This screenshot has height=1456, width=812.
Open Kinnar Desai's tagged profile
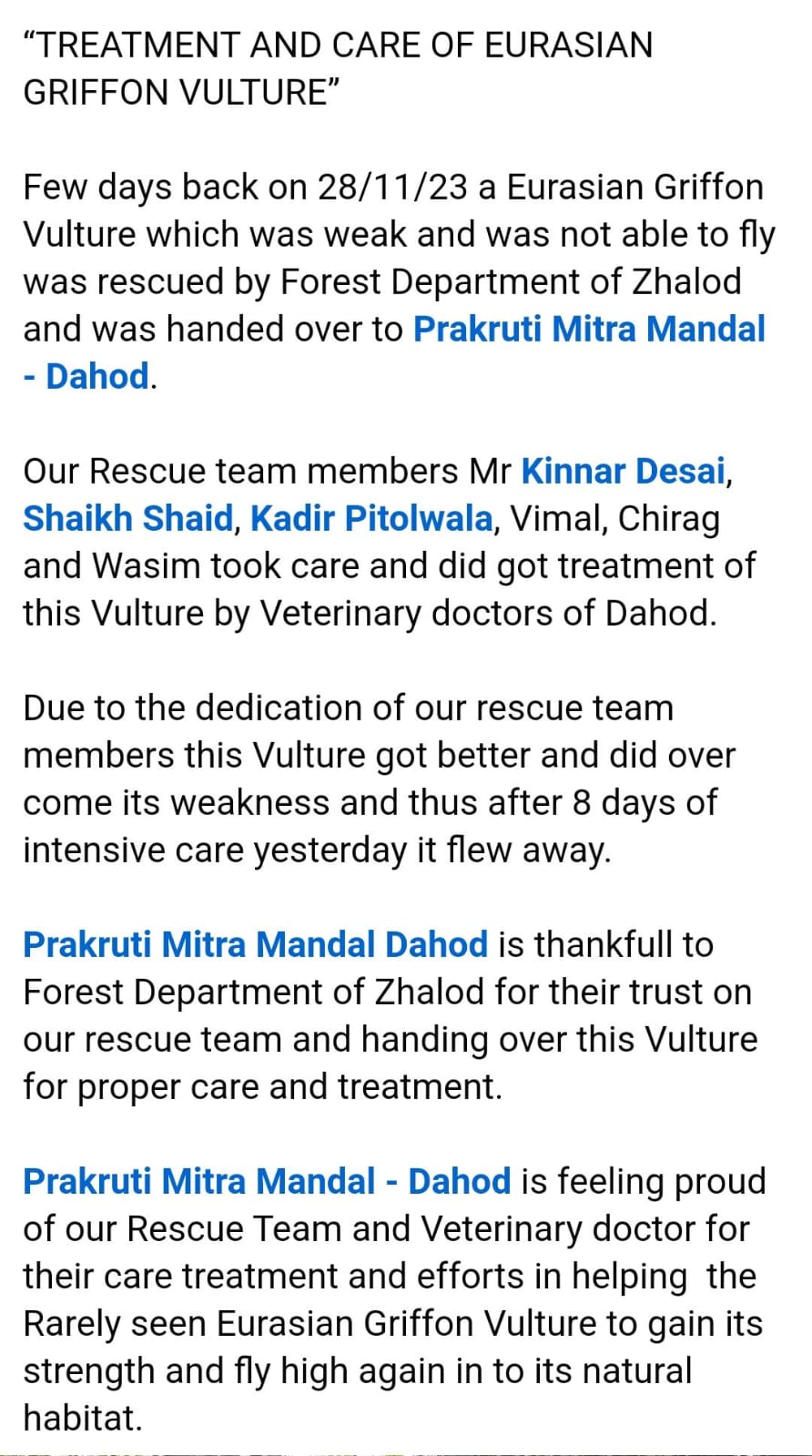coord(623,472)
